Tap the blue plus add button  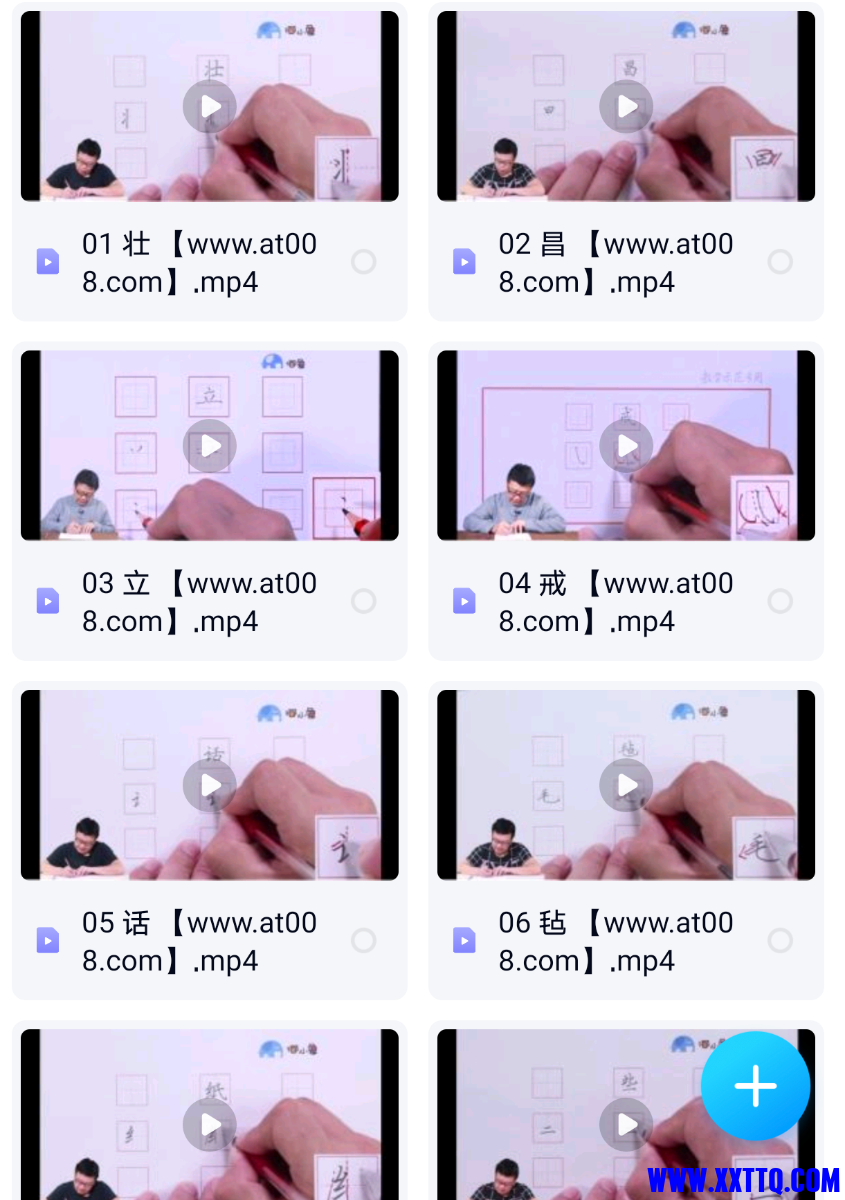click(755, 1086)
